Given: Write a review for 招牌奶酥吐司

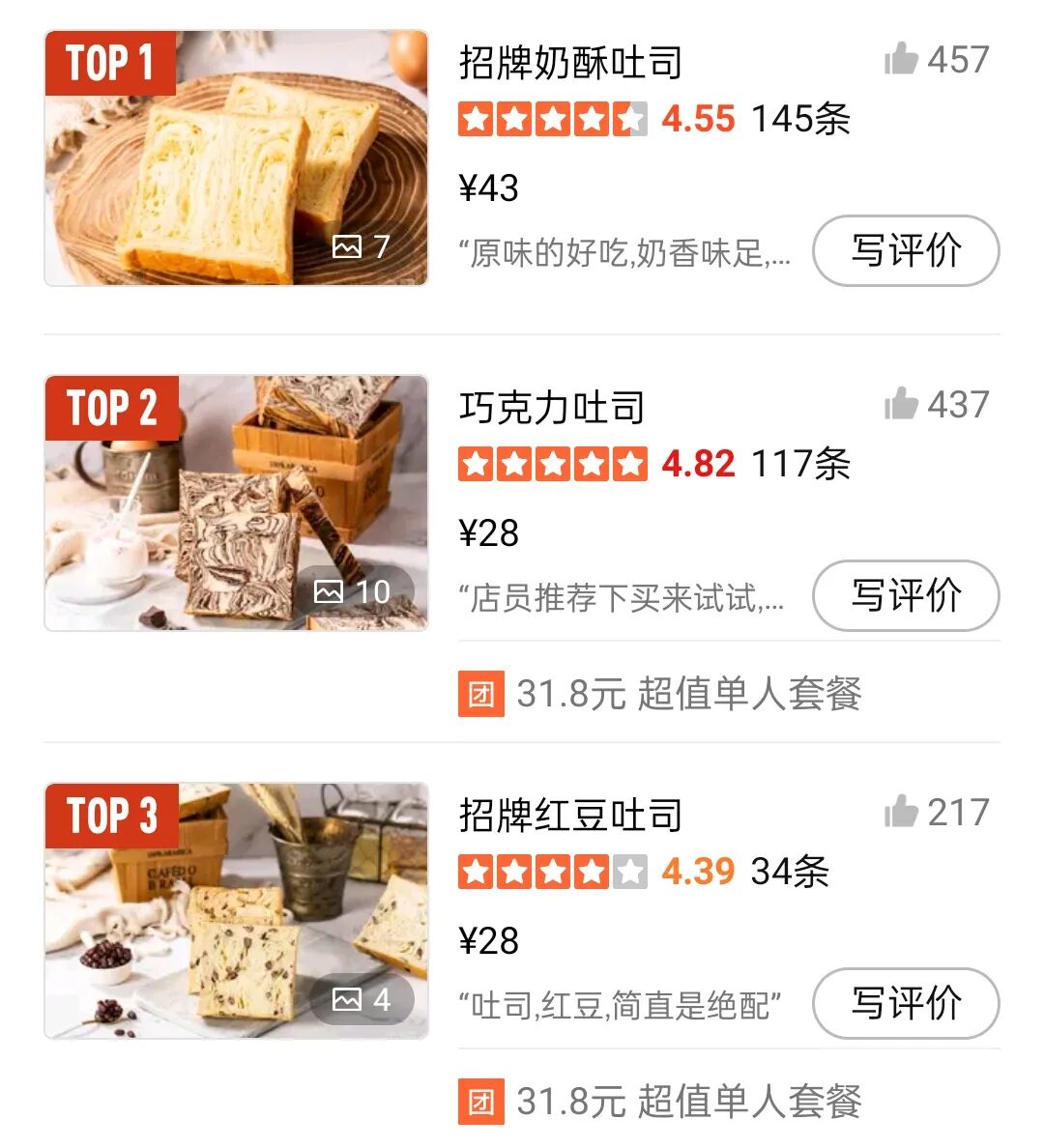Looking at the screenshot, I should pyautogui.click(x=906, y=251).
